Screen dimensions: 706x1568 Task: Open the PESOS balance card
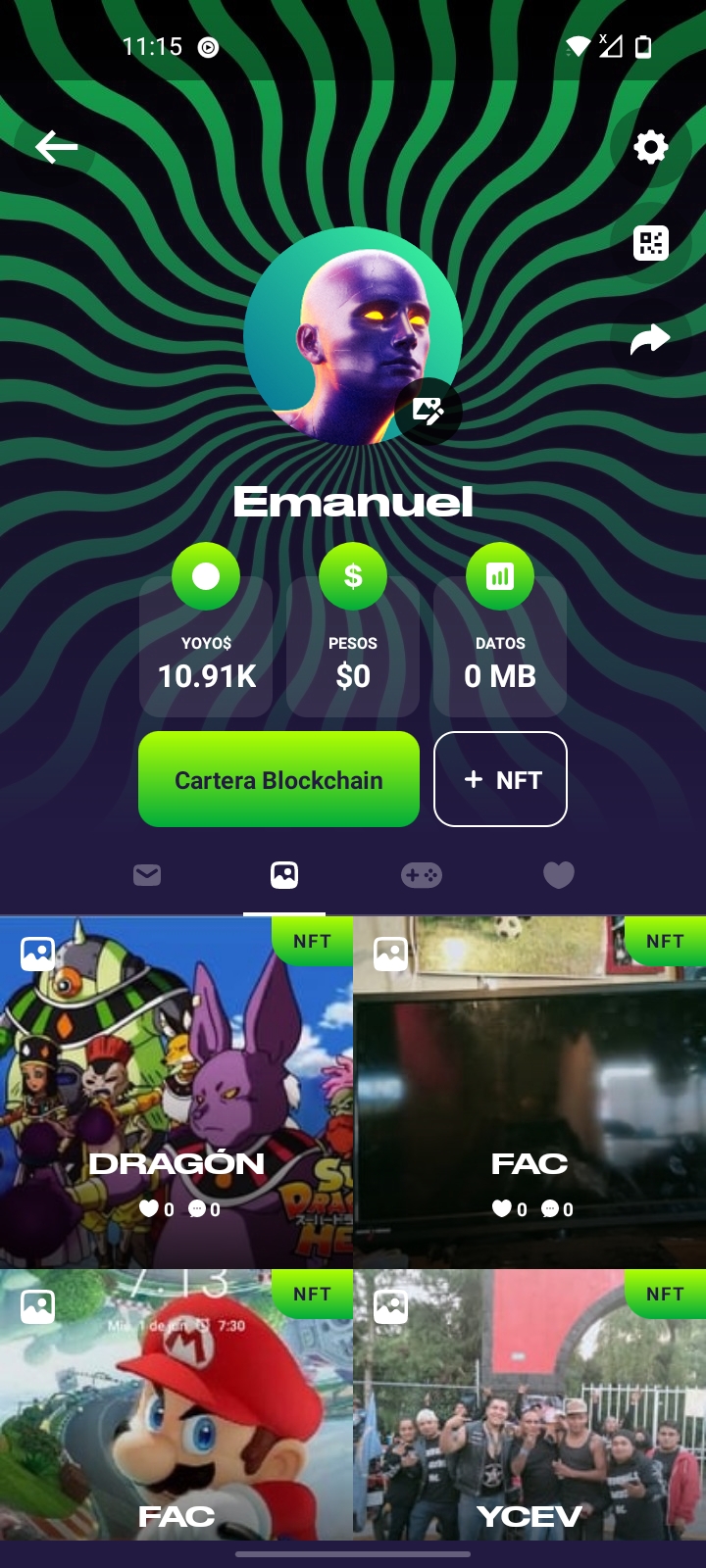coord(353,647)
